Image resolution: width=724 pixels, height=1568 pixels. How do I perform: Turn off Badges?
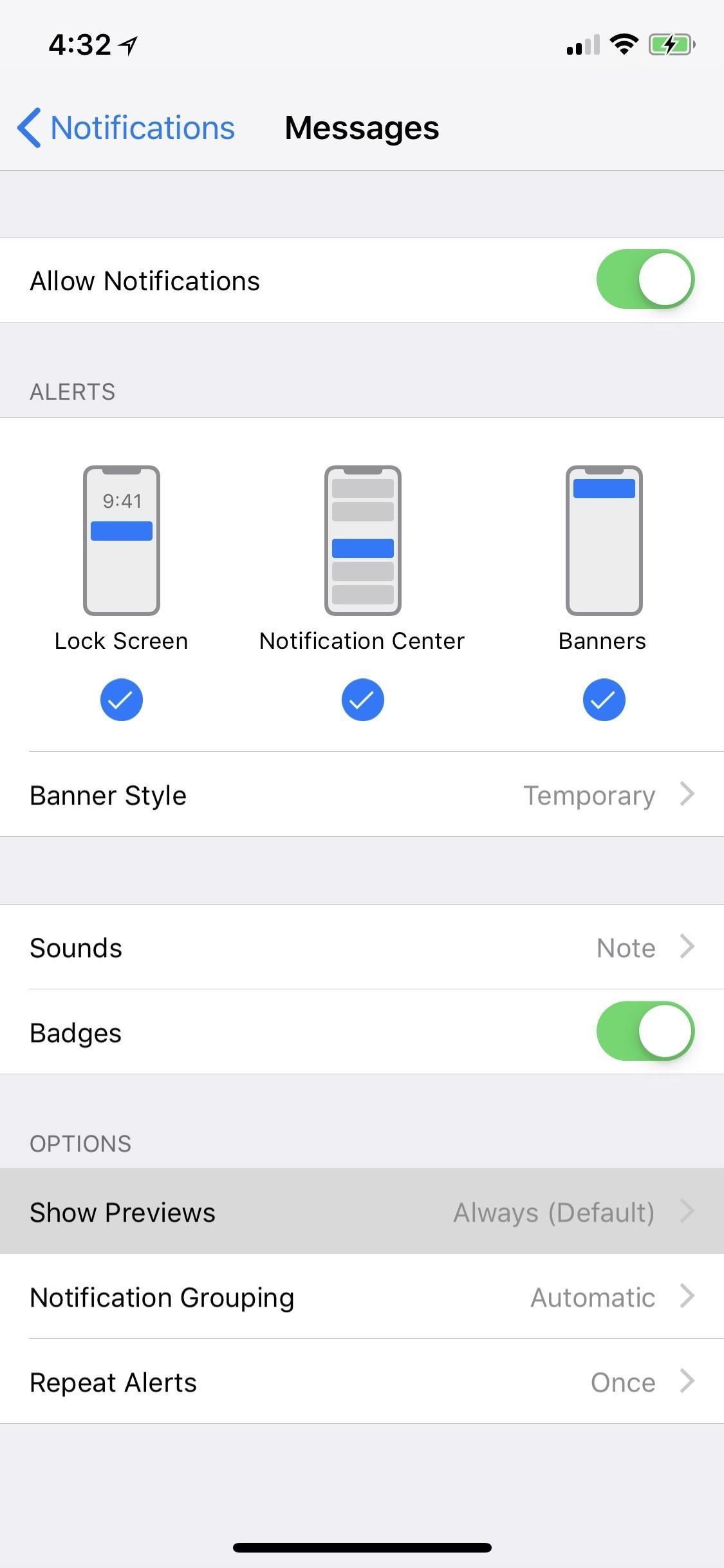click(645, 1031)
